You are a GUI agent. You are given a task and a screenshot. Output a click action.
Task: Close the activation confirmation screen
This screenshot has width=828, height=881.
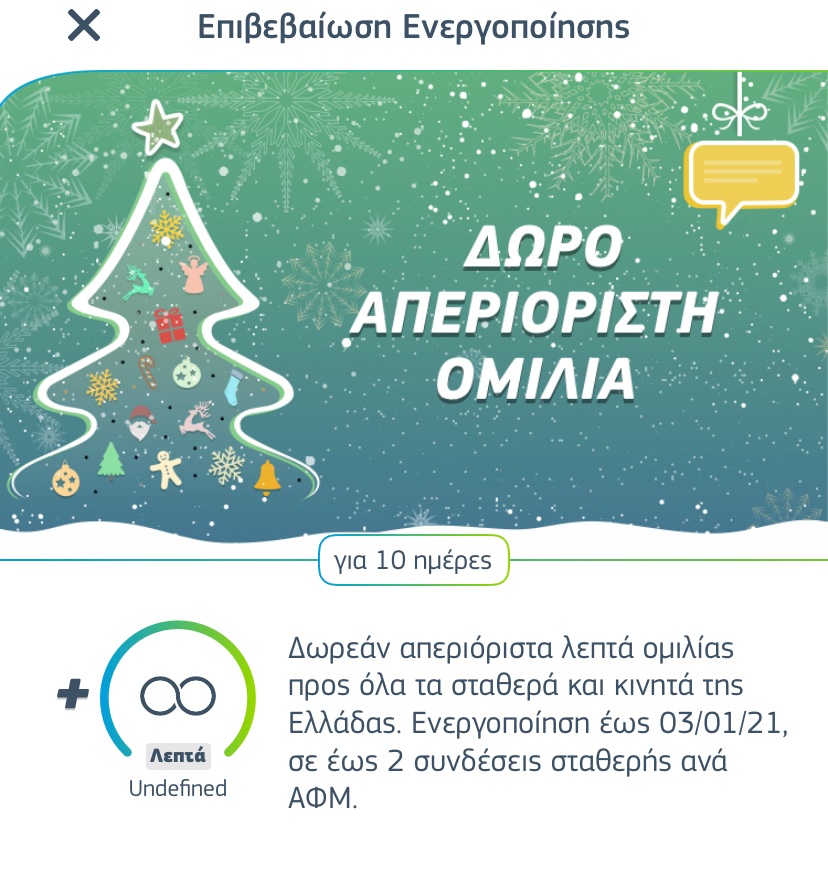83,25
